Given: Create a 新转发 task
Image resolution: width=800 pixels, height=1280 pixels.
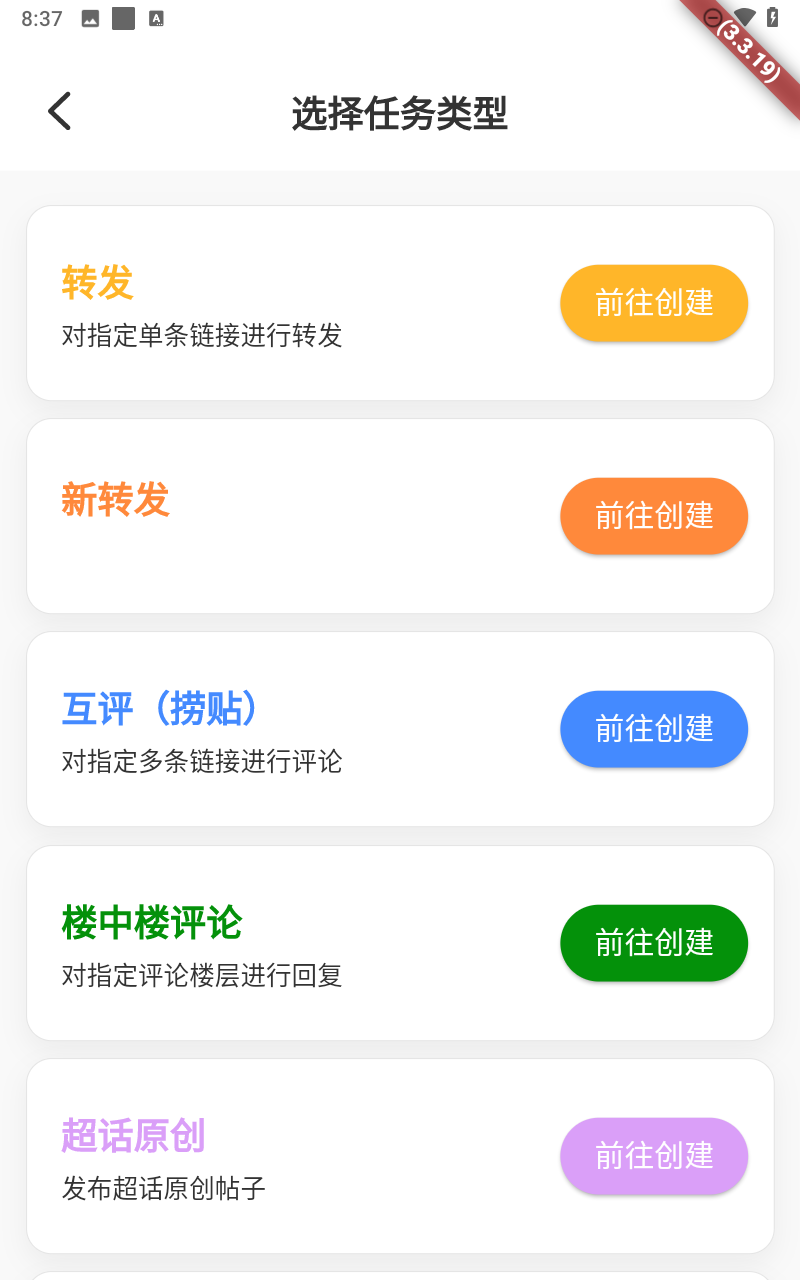Looking at the screenshot, I should (654, 516).
